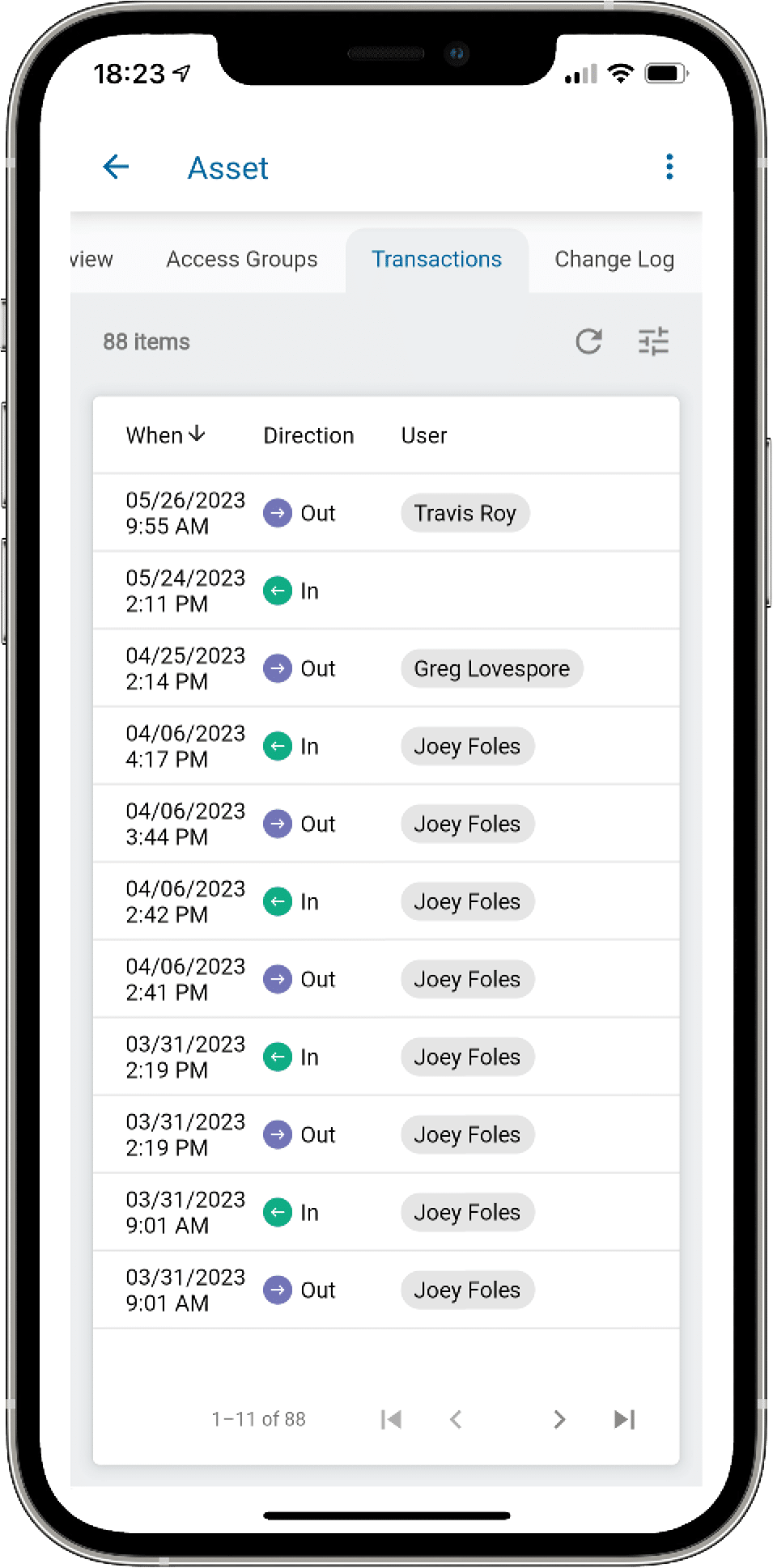Select the Transactions tab
Viewport: 773px width, 1568px height.
tap(436, 260)
